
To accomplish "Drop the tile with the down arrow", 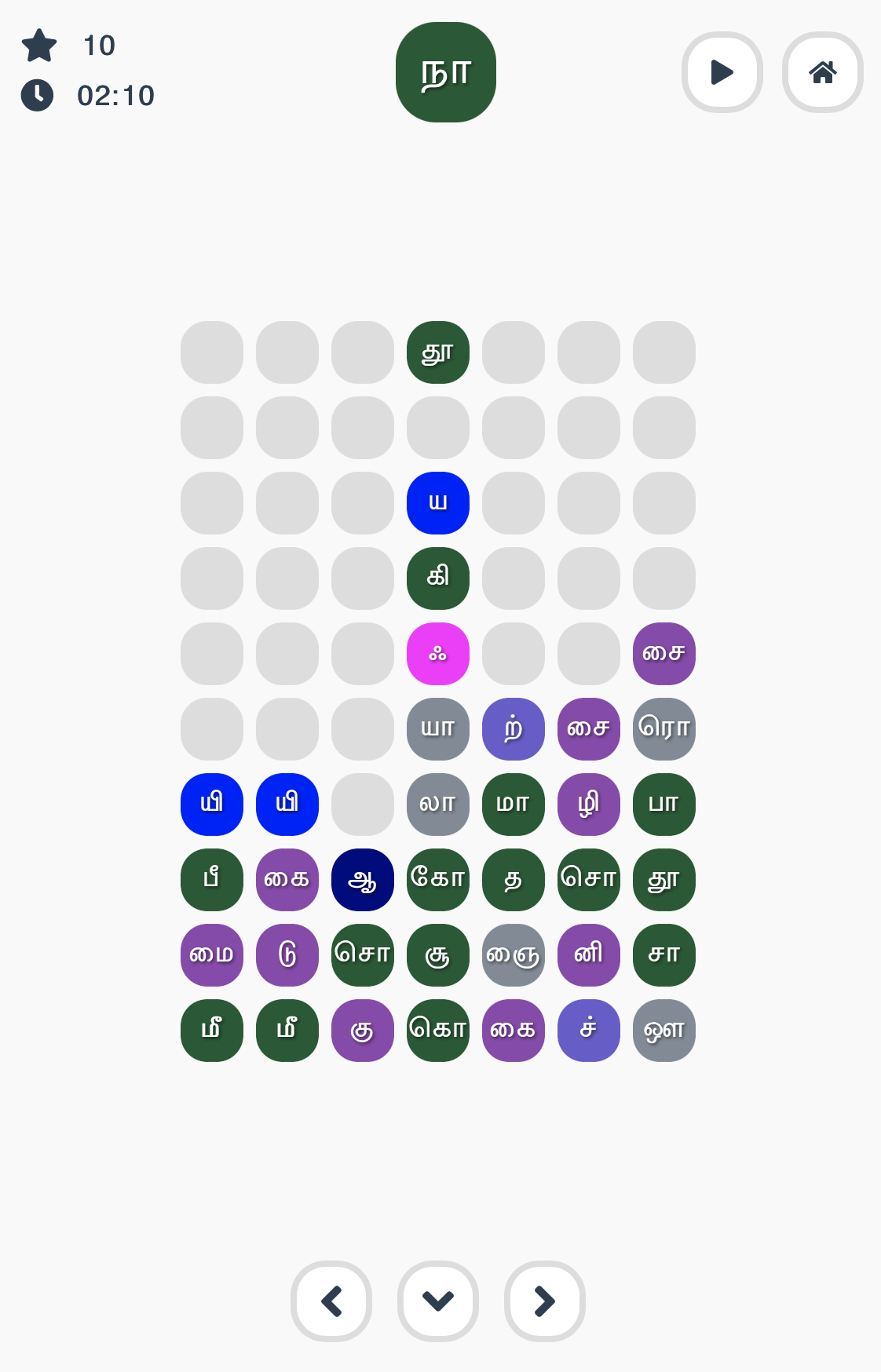I will 438,1301.
